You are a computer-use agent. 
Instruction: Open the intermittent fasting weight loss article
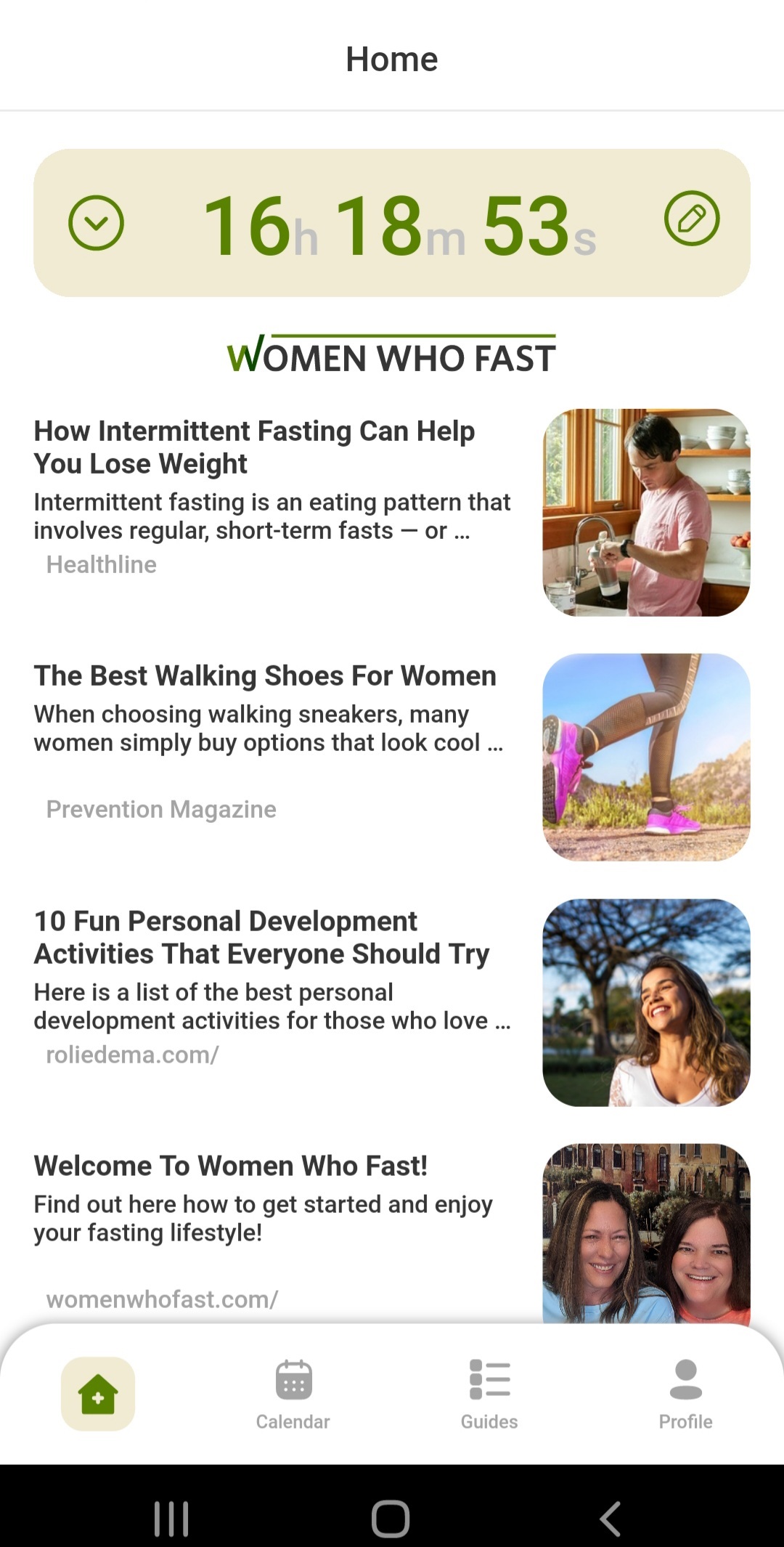[x=254, y=447]
